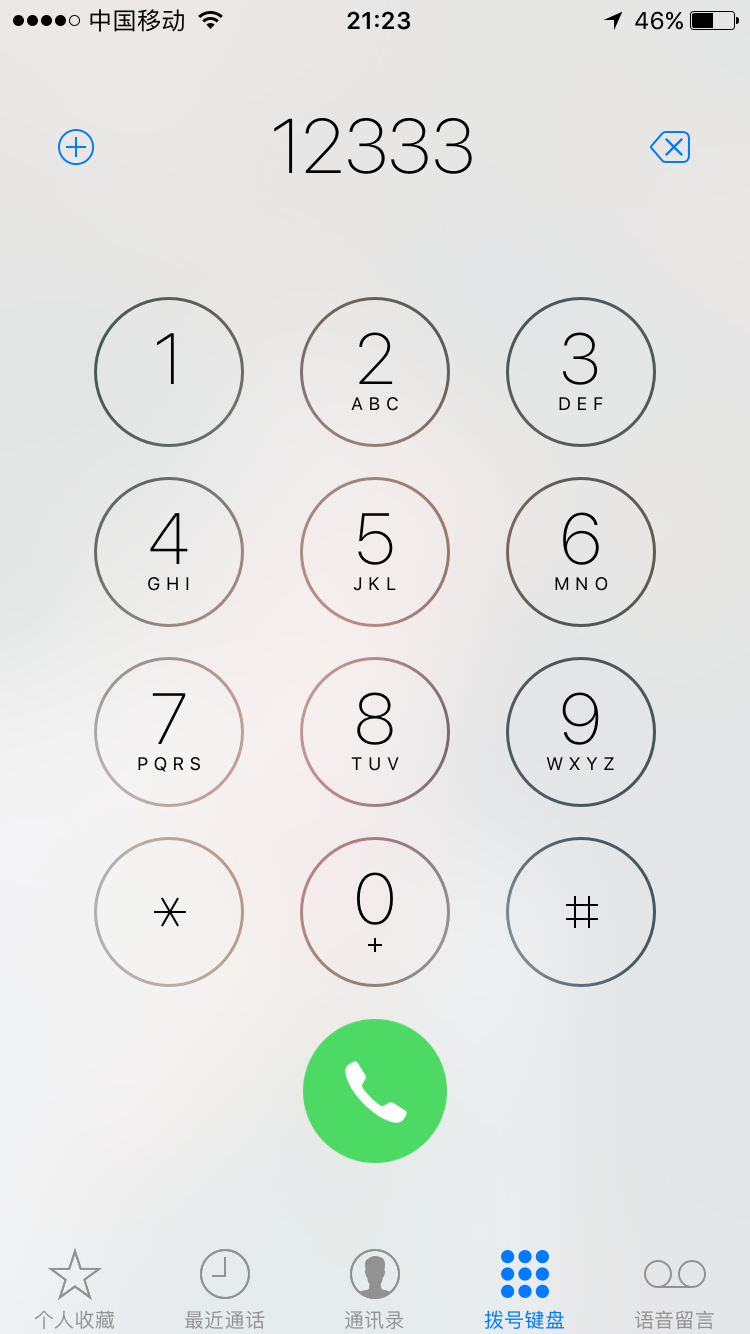This screenshot has height=1334, width=750.
Task: Open the 最近通话 tab
Action: 225,1289
